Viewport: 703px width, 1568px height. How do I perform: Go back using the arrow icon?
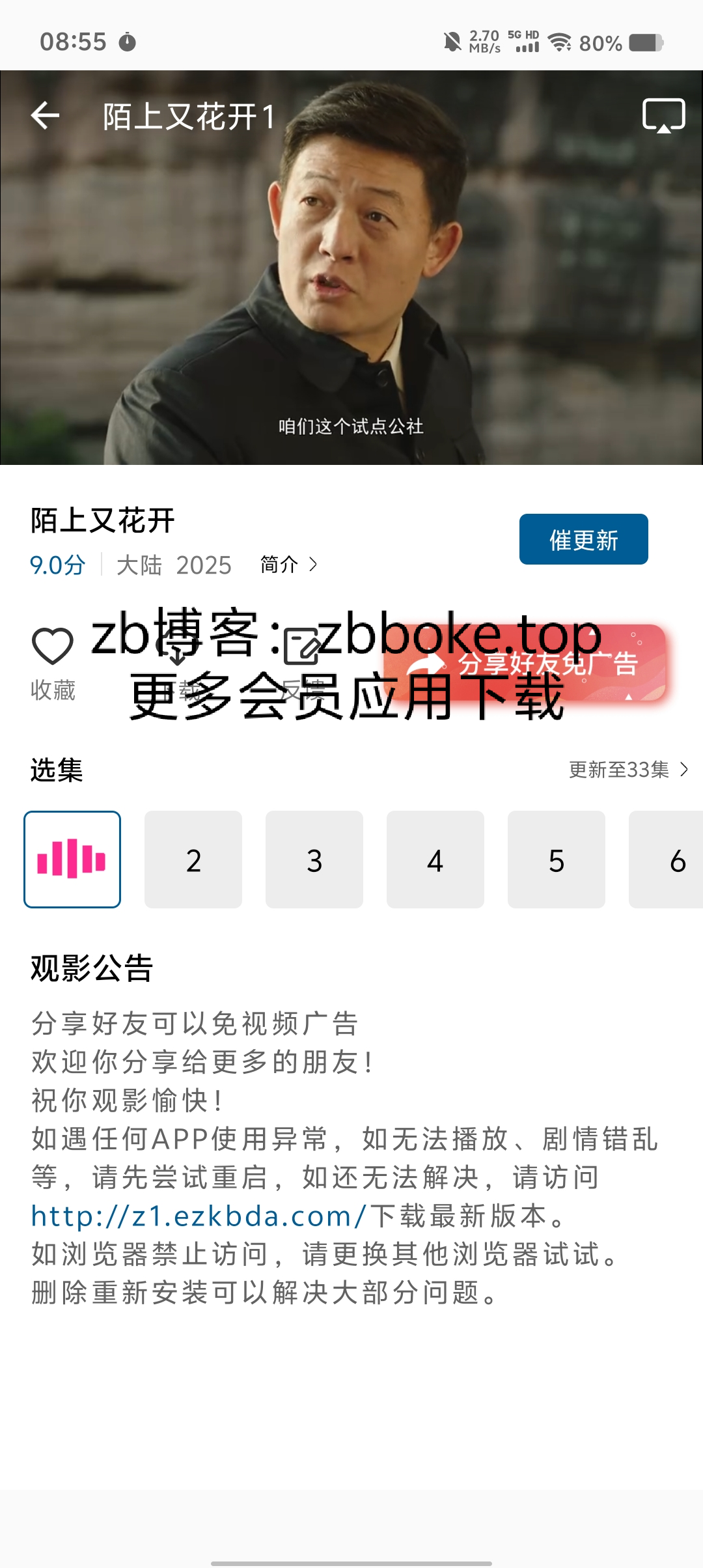coord(45,116)
